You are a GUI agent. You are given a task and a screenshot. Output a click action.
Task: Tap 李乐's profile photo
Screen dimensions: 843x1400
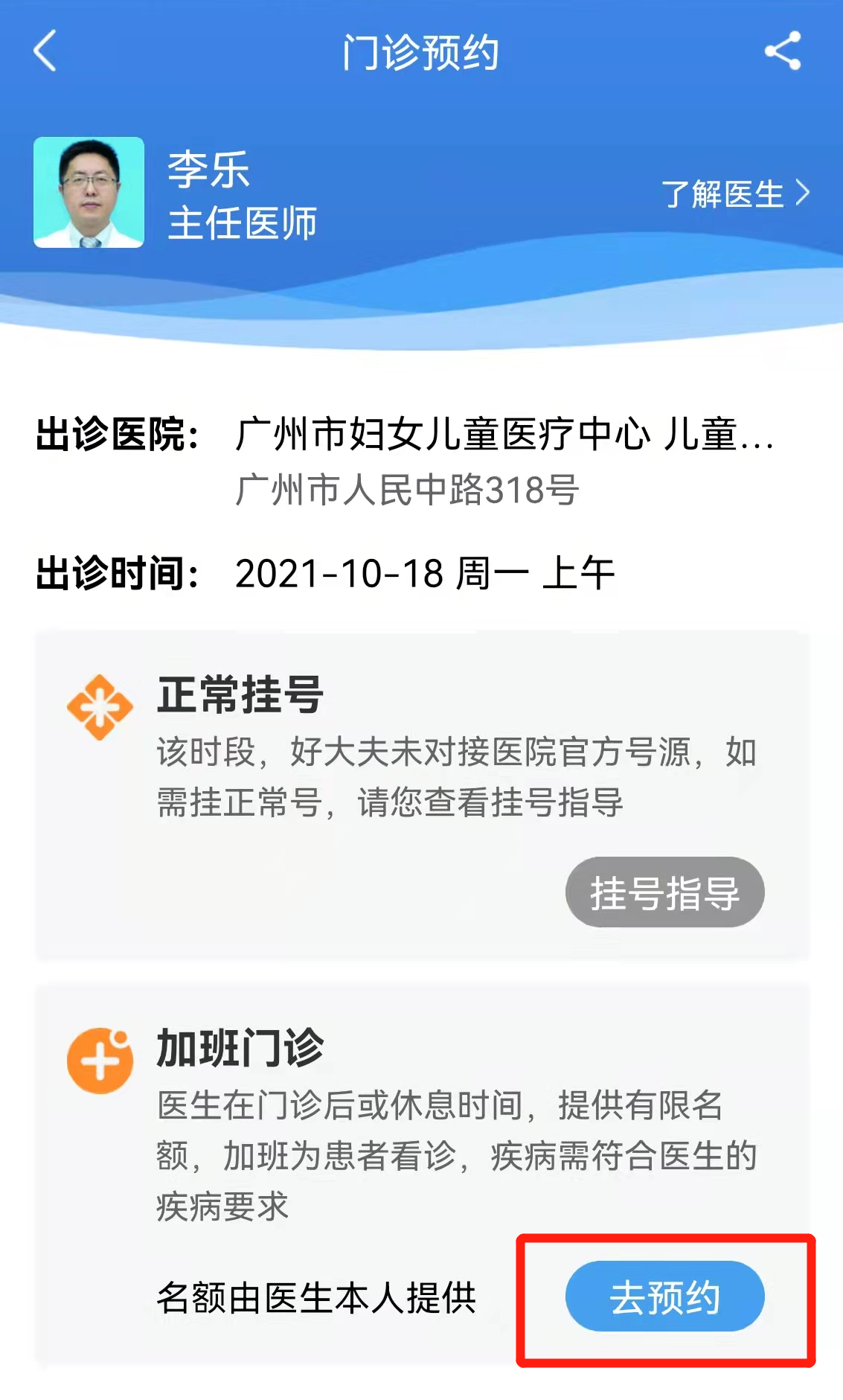89,192
